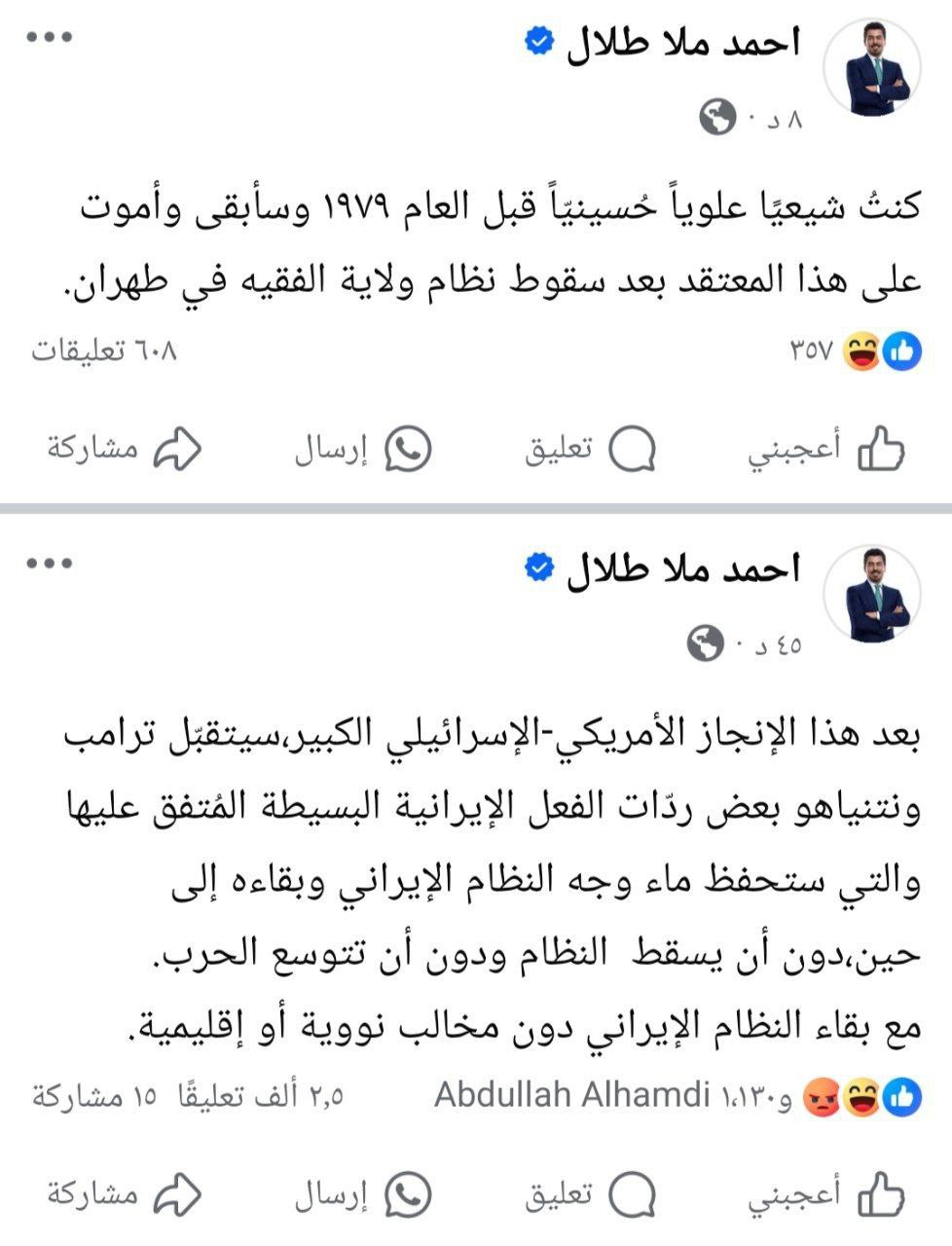Like the post mentioning the year 1979
The width and height of the screenshot is (952, 1246).
pyautogui.click(x=827, y=450)
